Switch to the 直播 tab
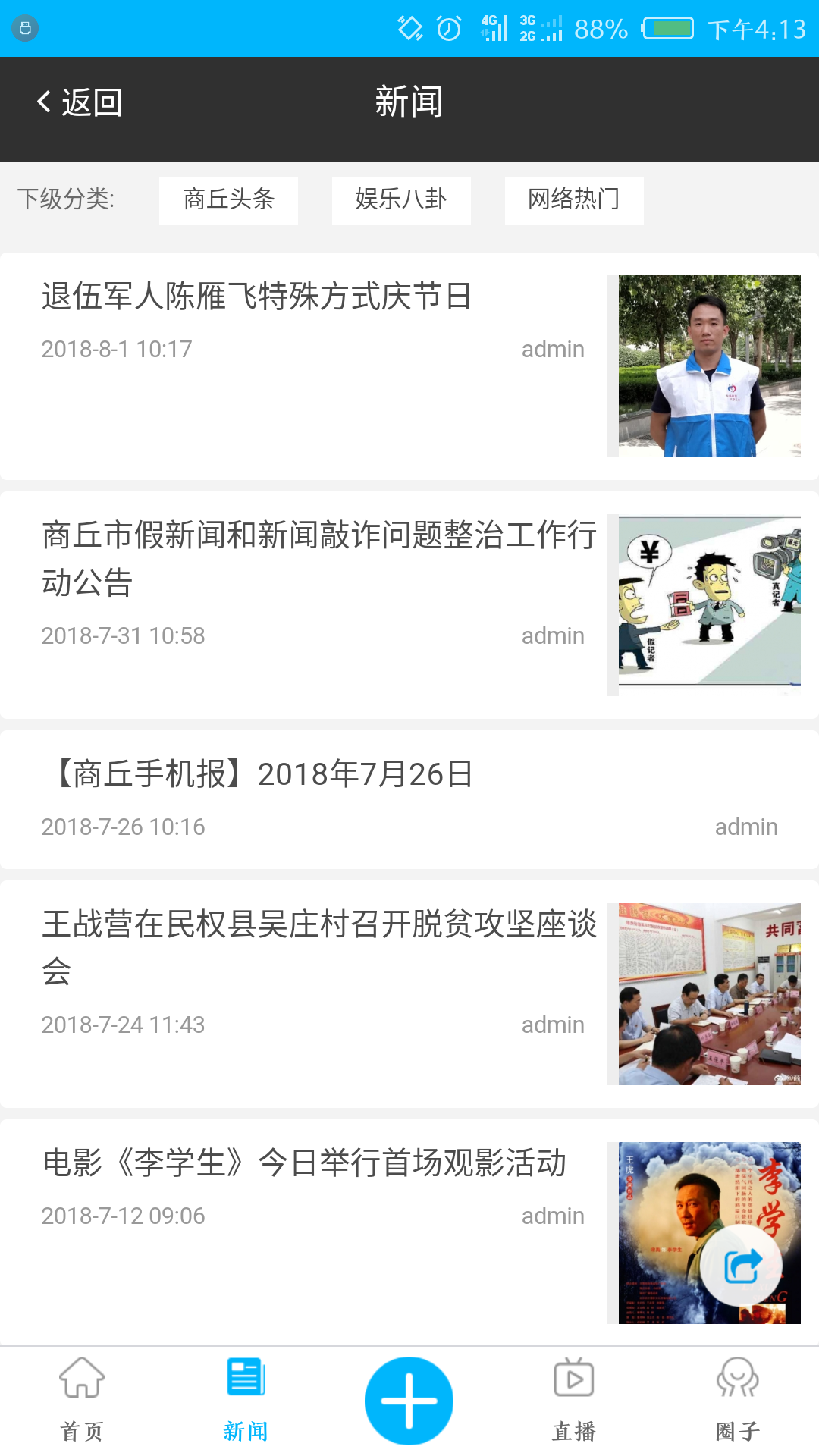 pyautogui.click(x=573, y=1399)
